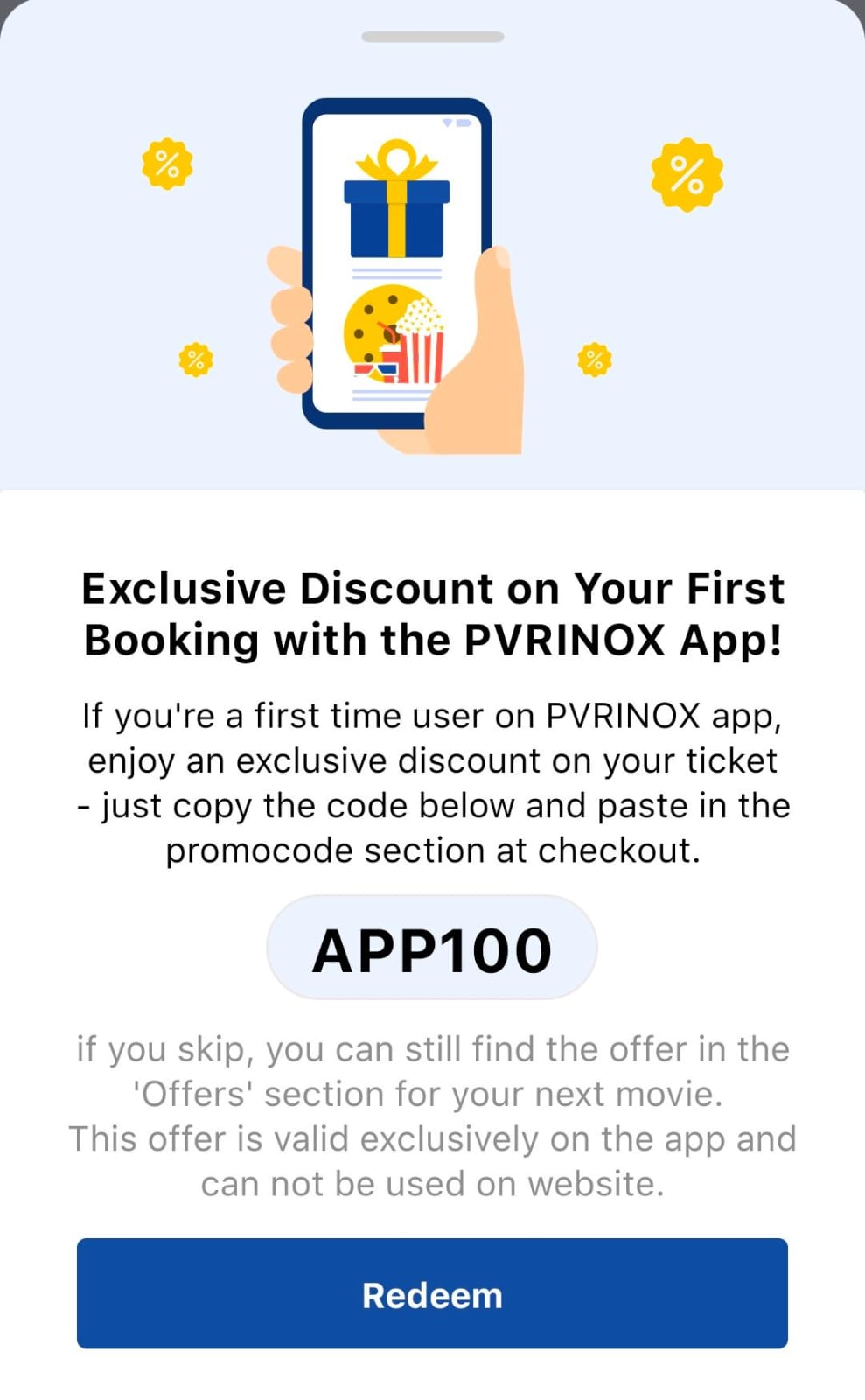This screenshot has width=865, height=1400.
Task: Tap the Redeem button
Action: 432,1293
